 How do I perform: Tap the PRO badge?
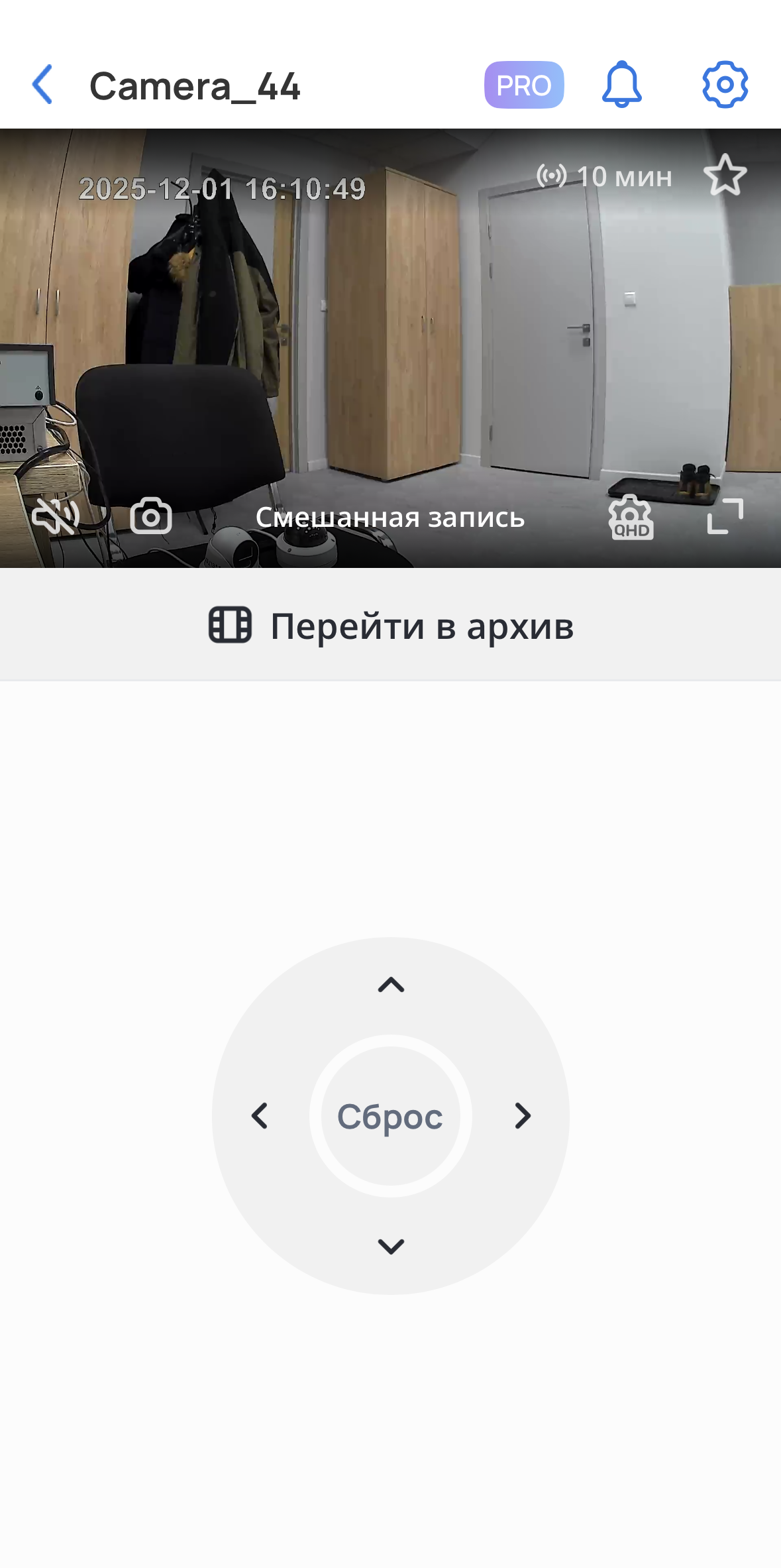click(523, 85)
